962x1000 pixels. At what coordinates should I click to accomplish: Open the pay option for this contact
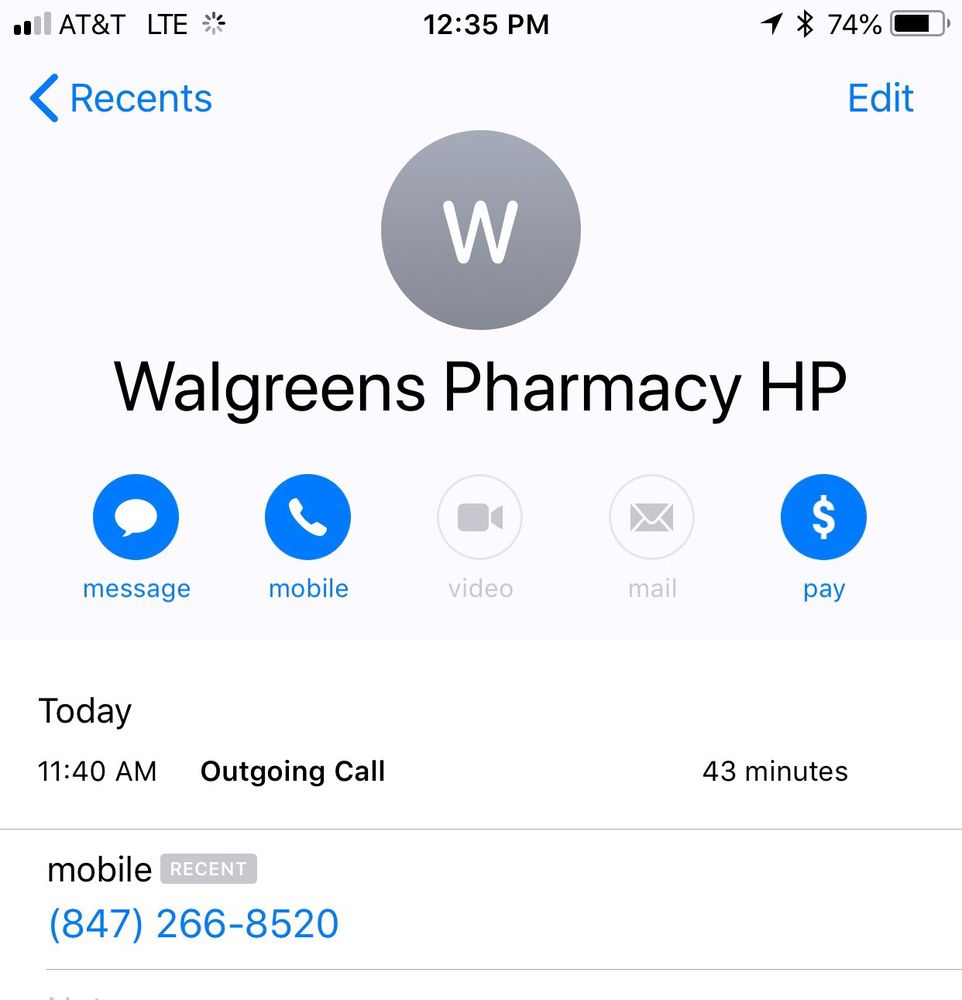(x=823, y=518)
